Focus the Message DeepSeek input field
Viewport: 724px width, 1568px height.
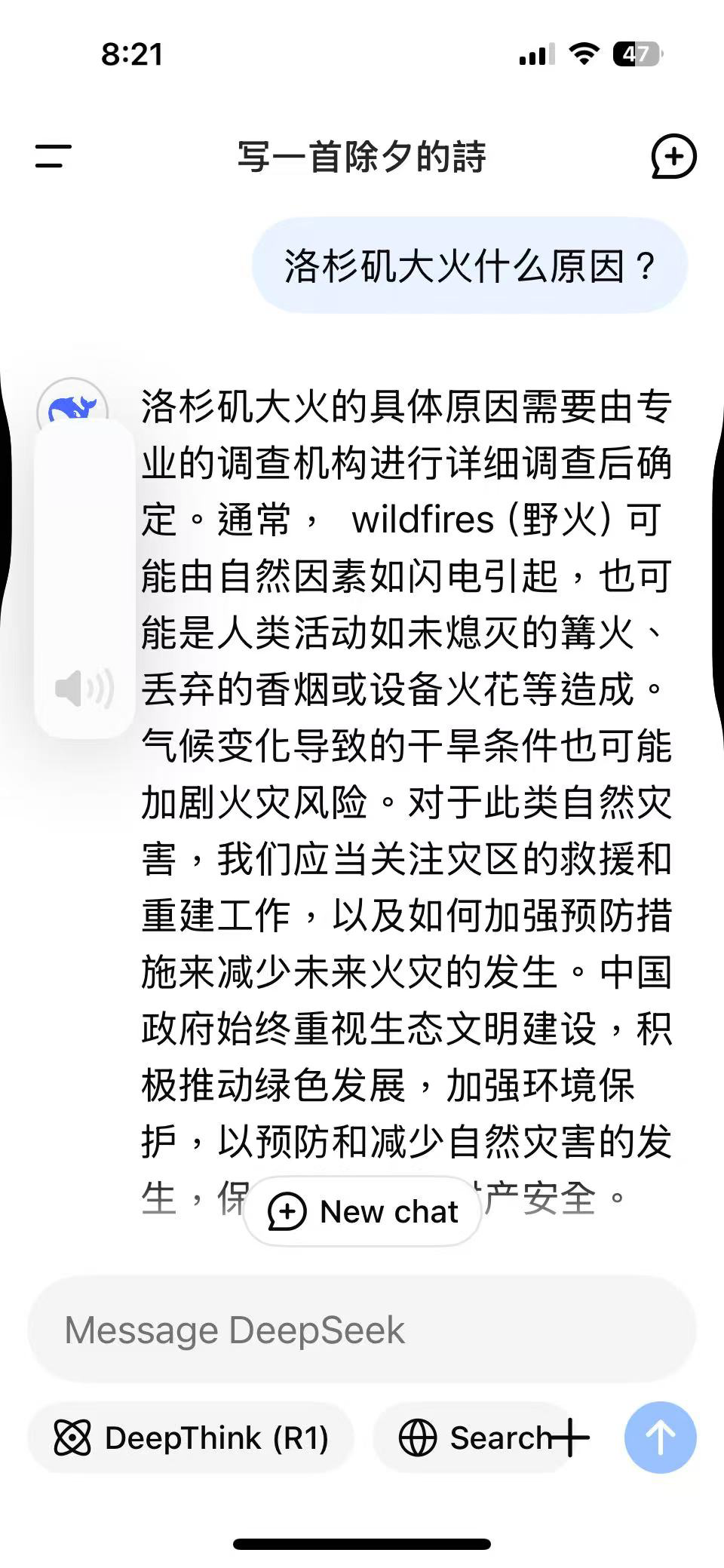click(362, 1330)
